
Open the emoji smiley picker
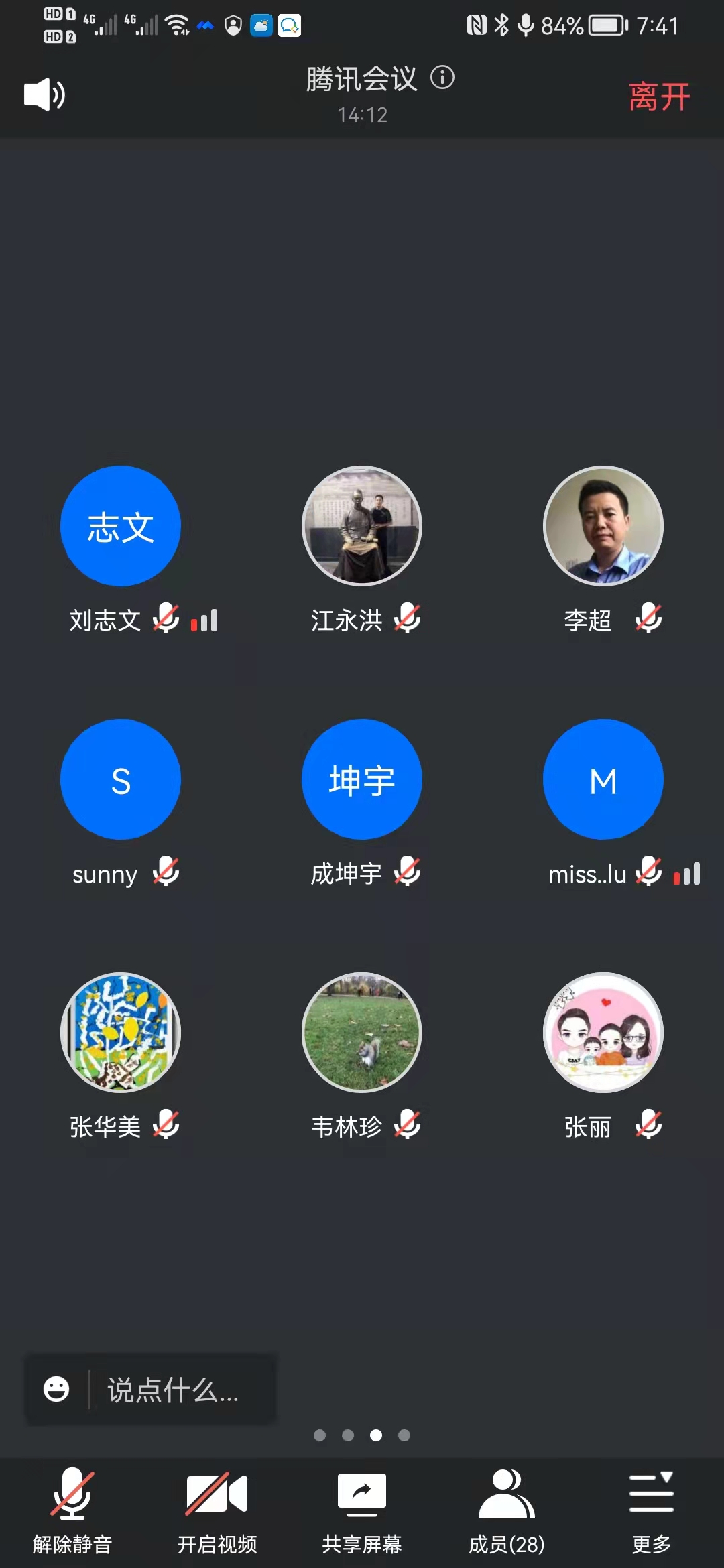(x=56, y=1390)
